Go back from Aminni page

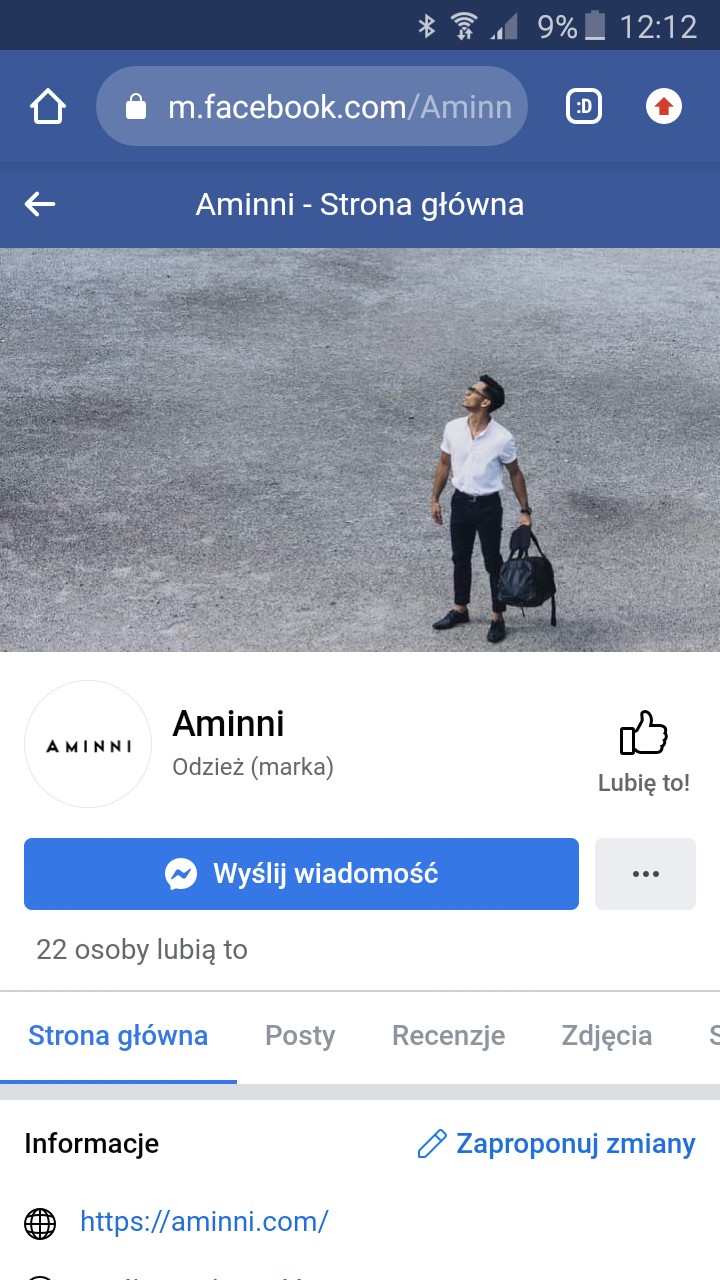tap(40, 205)
